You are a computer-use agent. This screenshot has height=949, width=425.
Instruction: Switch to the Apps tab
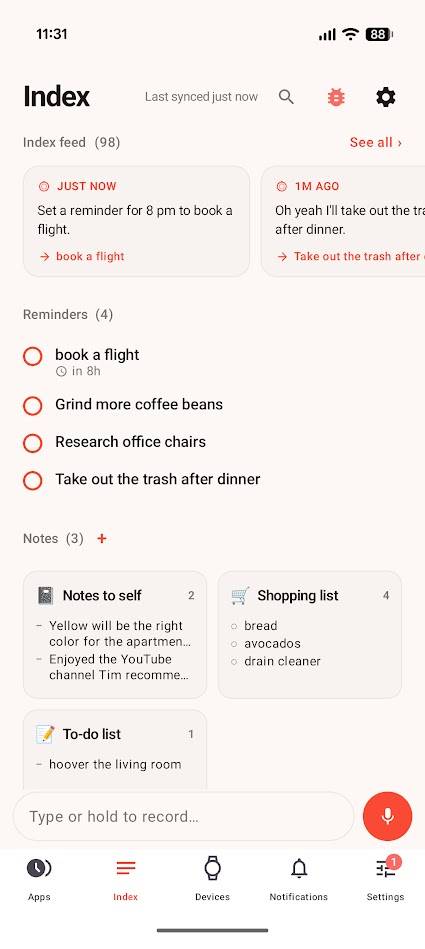click(x=39, y=881)
